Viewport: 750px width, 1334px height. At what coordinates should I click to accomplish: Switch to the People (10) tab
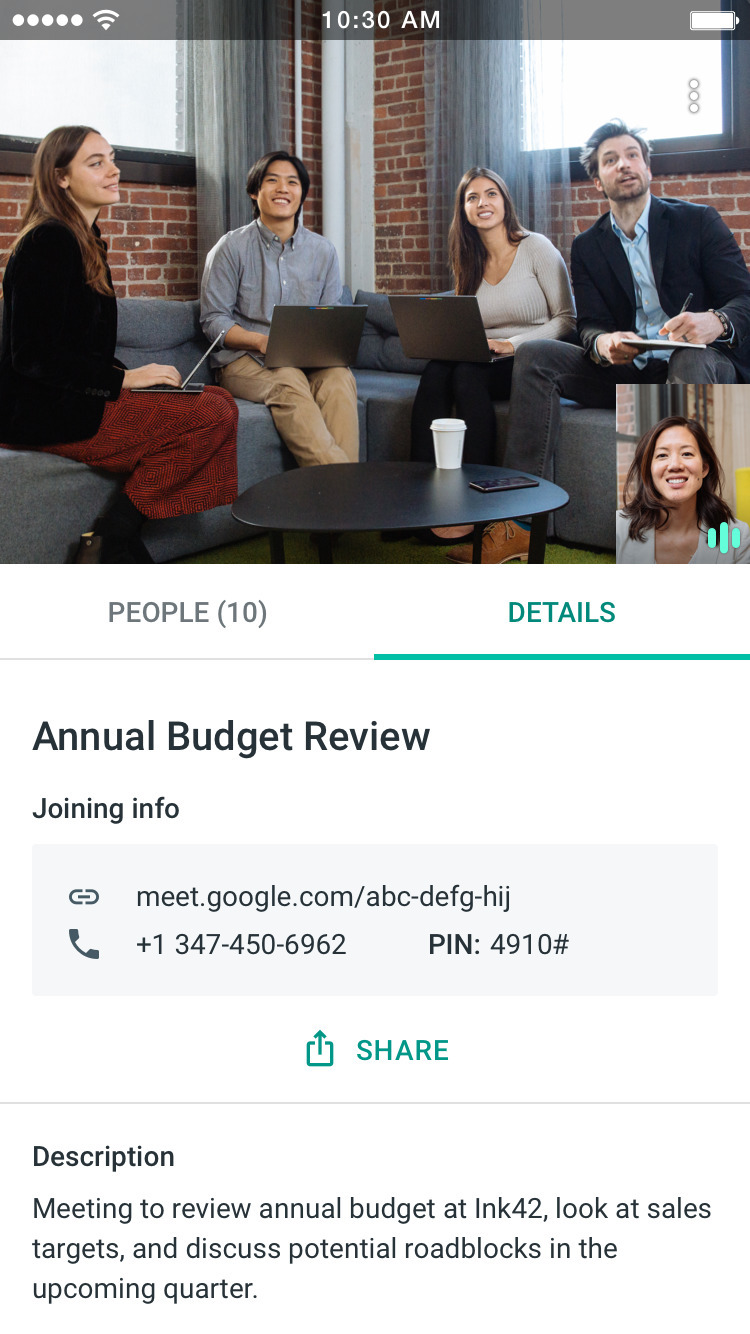[187, 612]
